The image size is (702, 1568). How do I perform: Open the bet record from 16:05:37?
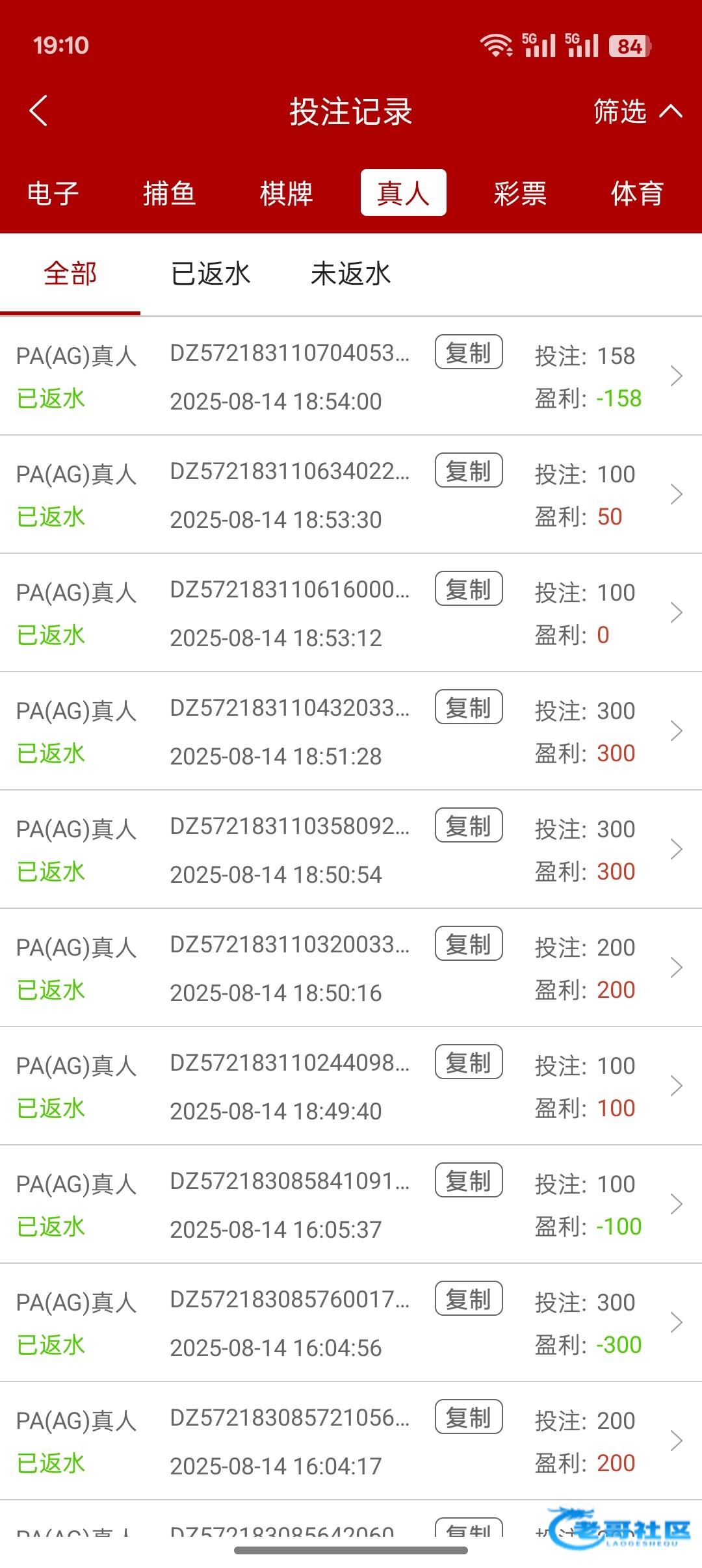coord(351,1205)
